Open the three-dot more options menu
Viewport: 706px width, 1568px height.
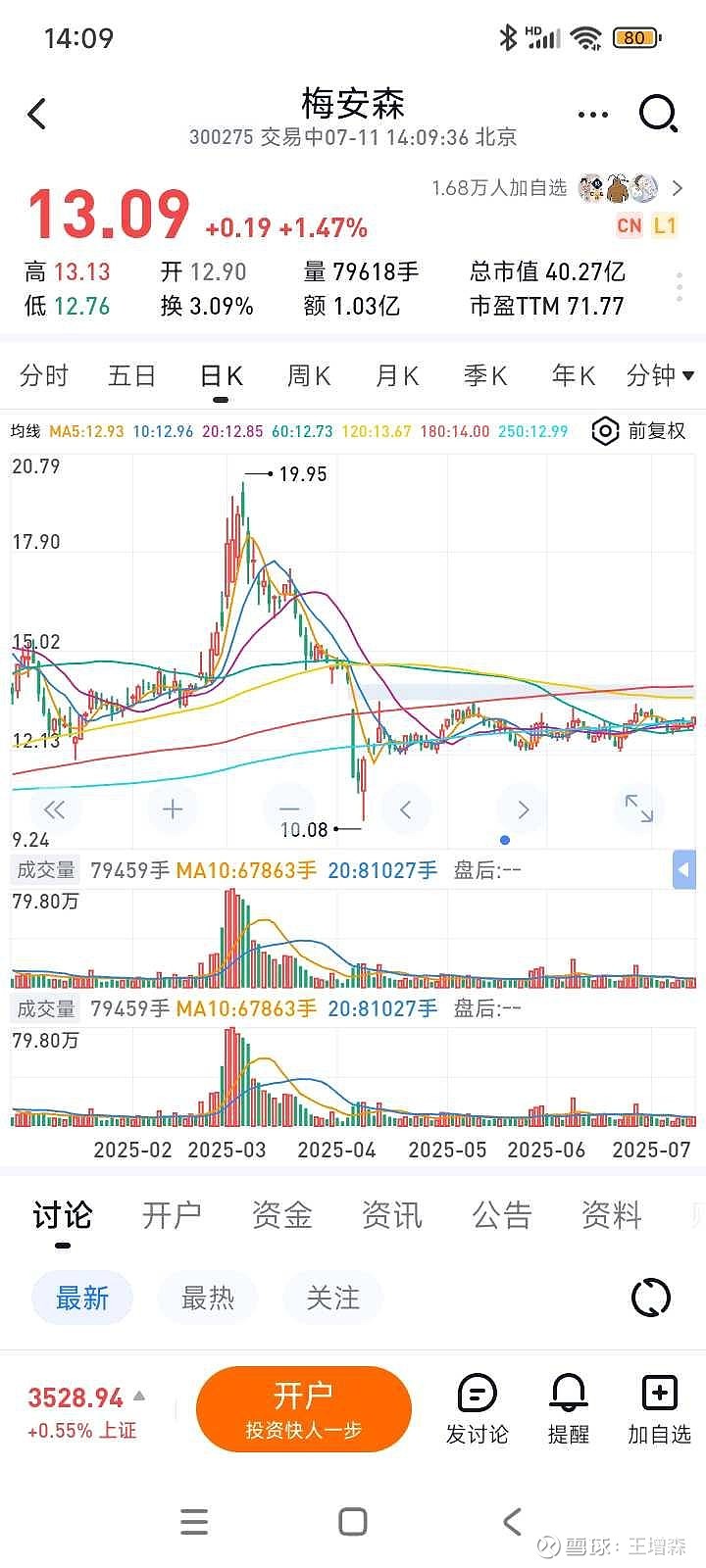pos(592,115)
